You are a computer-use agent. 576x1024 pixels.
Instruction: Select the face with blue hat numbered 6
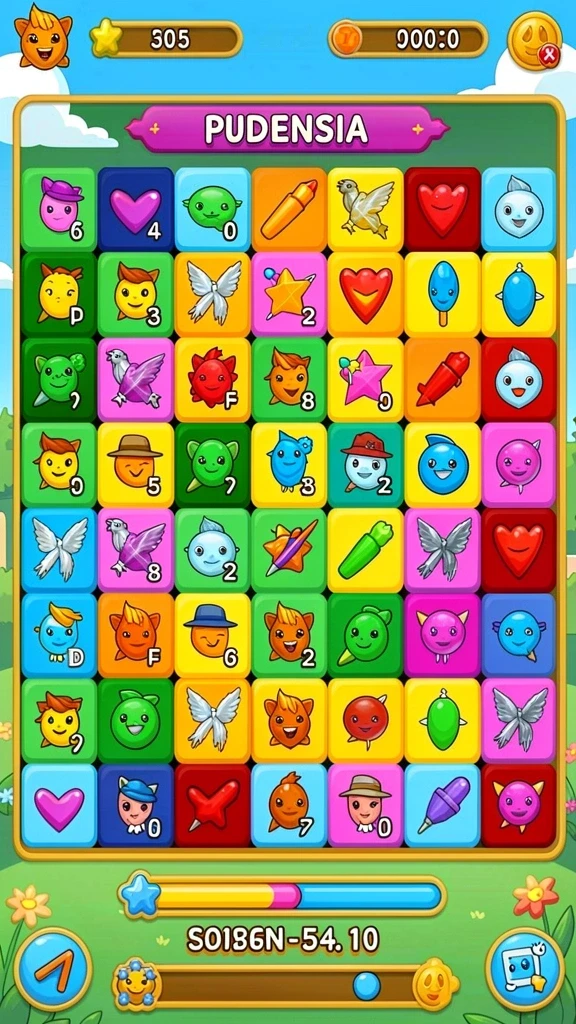[212, 635]
